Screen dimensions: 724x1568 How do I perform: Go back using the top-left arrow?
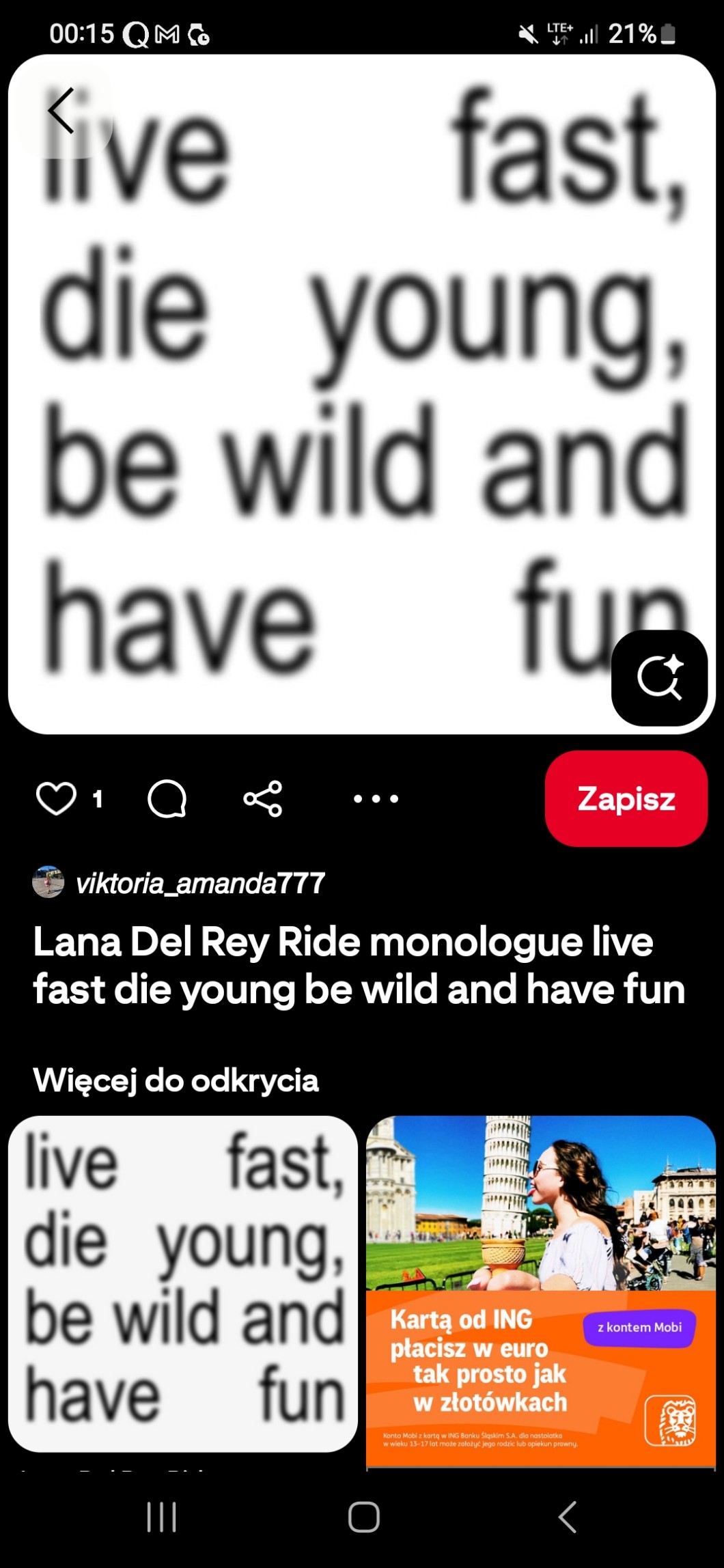61,111
